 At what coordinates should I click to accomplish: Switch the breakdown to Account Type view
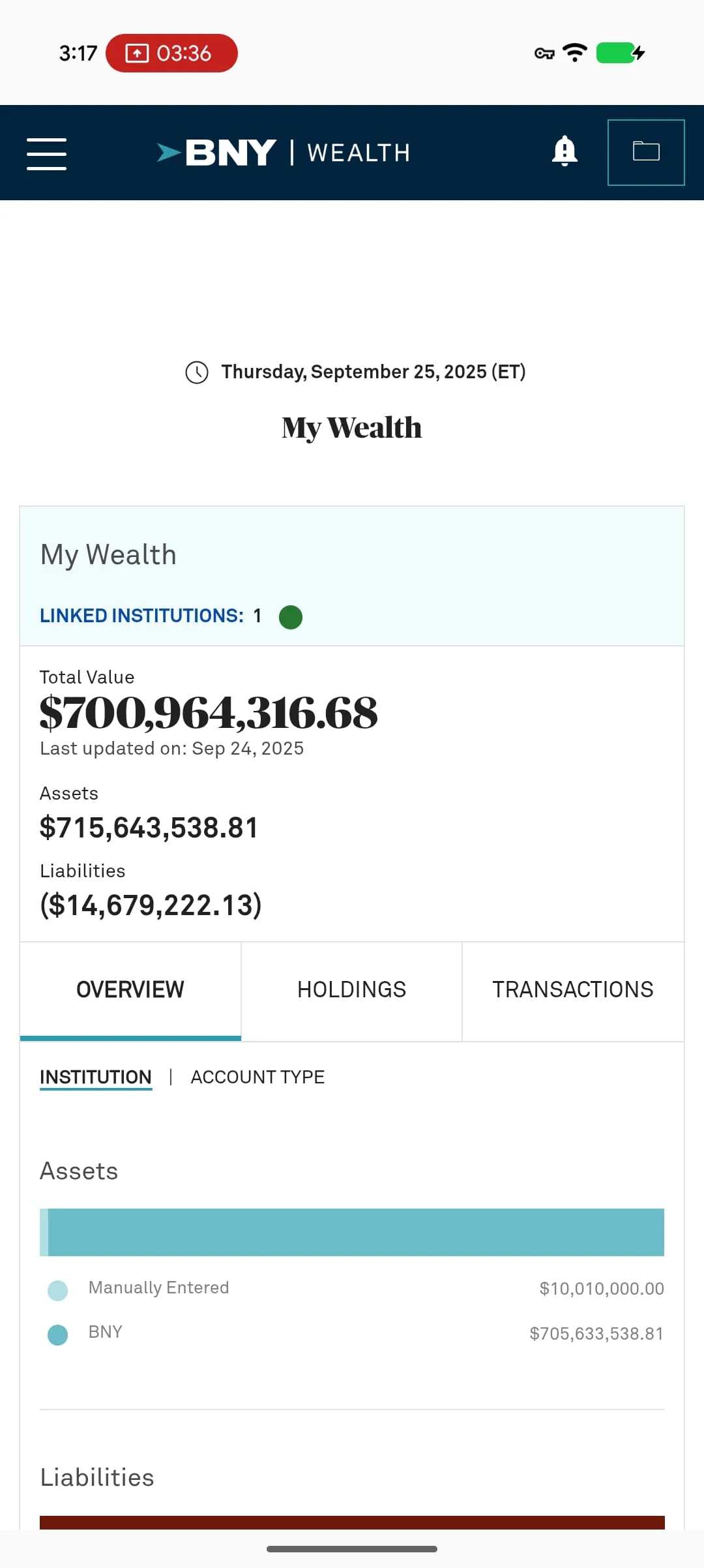257,1077
